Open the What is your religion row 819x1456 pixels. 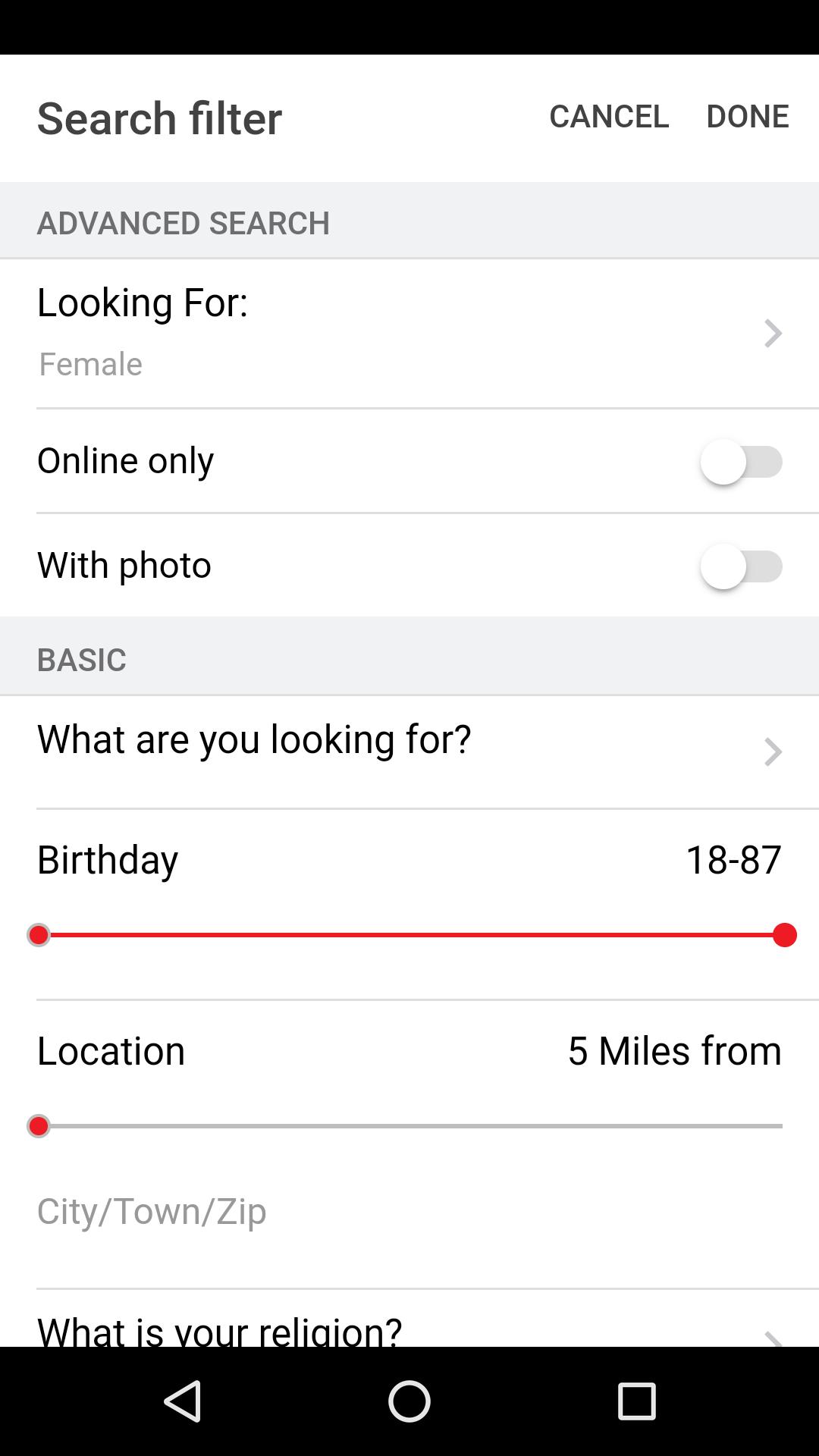point(409,1329)
